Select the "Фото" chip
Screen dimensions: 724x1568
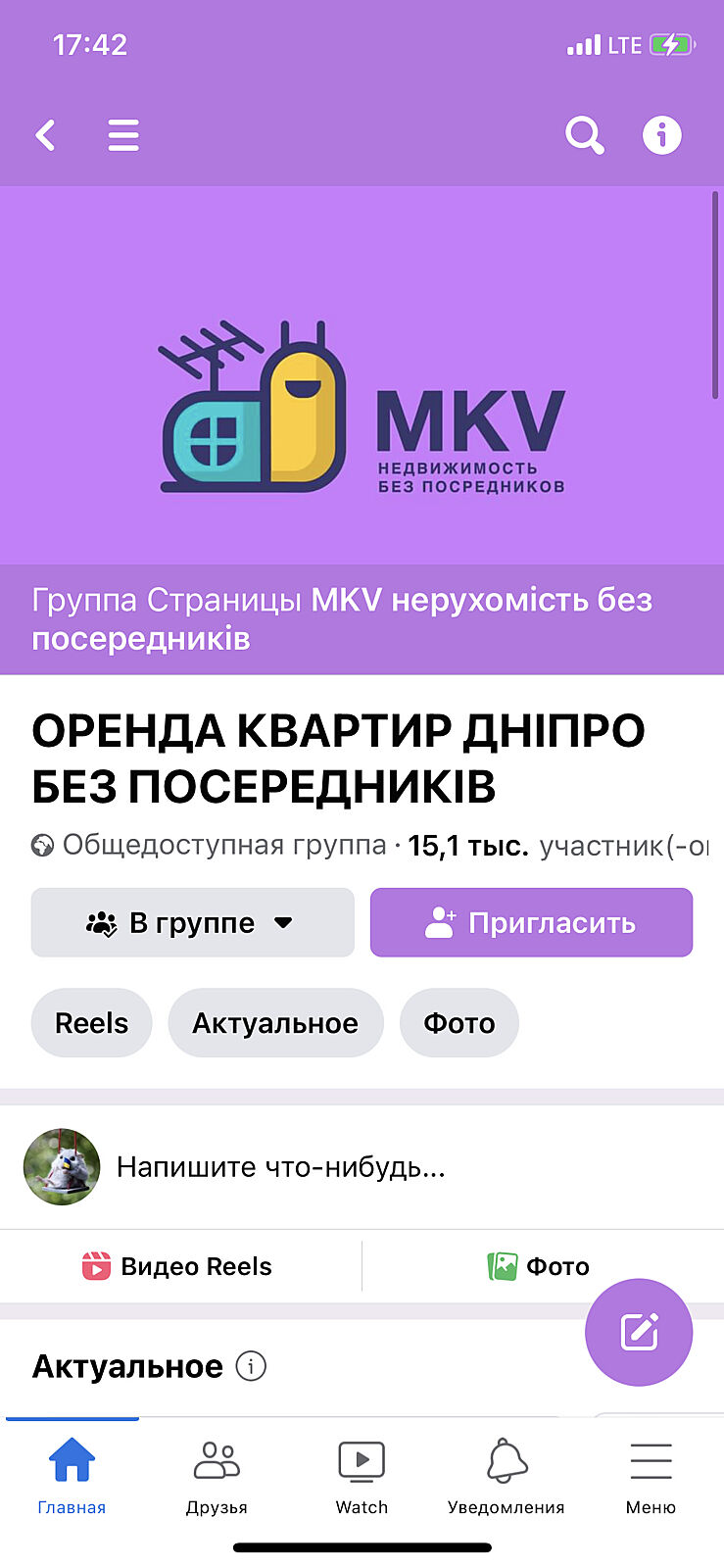coord(459,1023)
